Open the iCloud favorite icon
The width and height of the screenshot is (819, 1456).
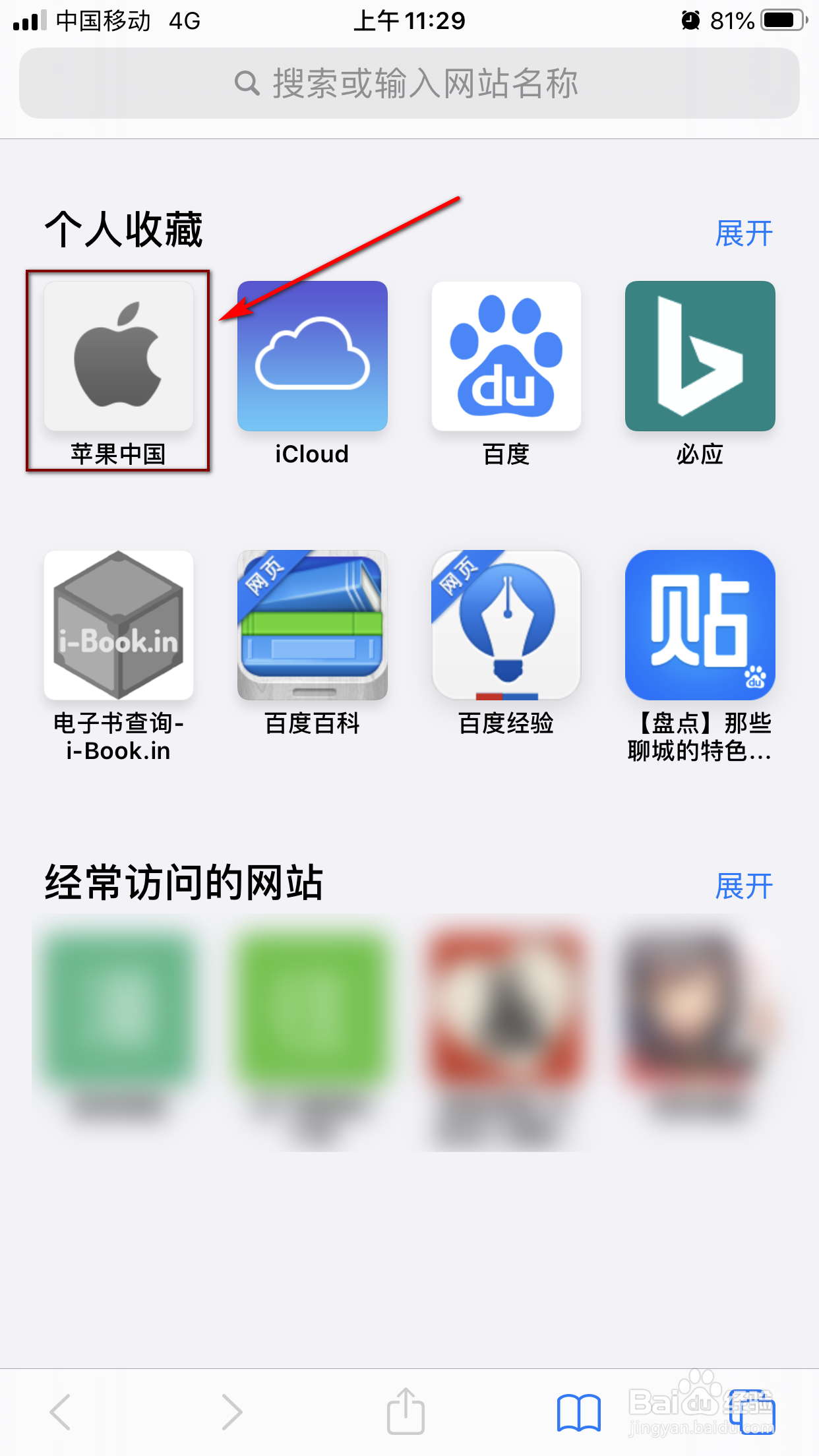[x=311, y=358]
